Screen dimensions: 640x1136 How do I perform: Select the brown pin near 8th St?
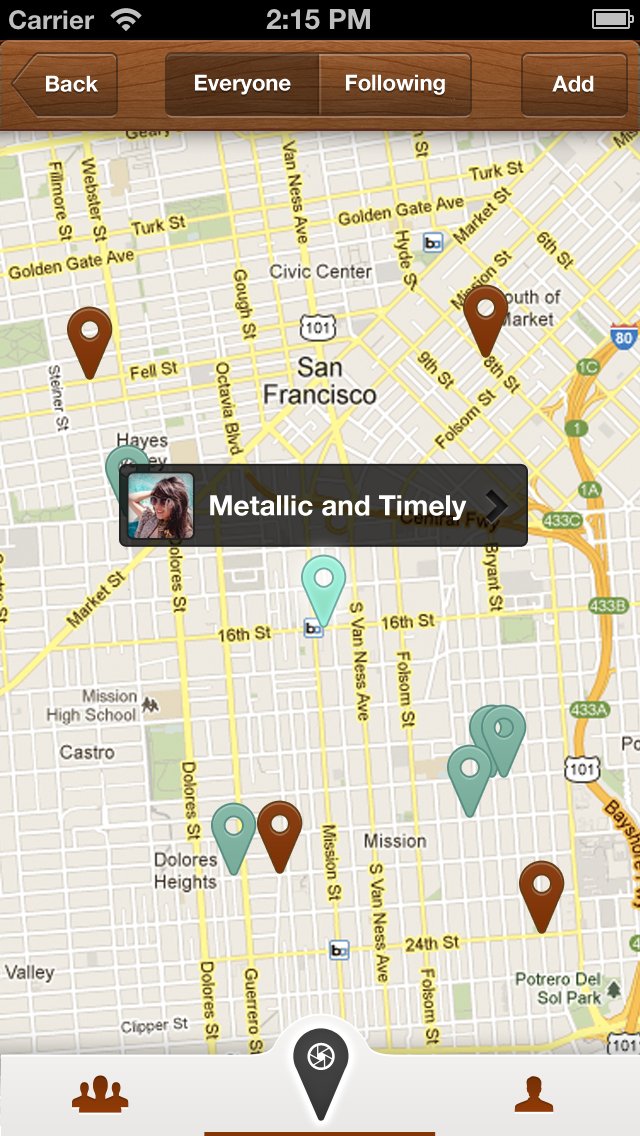pyautogui.click(x=486, y=321)
